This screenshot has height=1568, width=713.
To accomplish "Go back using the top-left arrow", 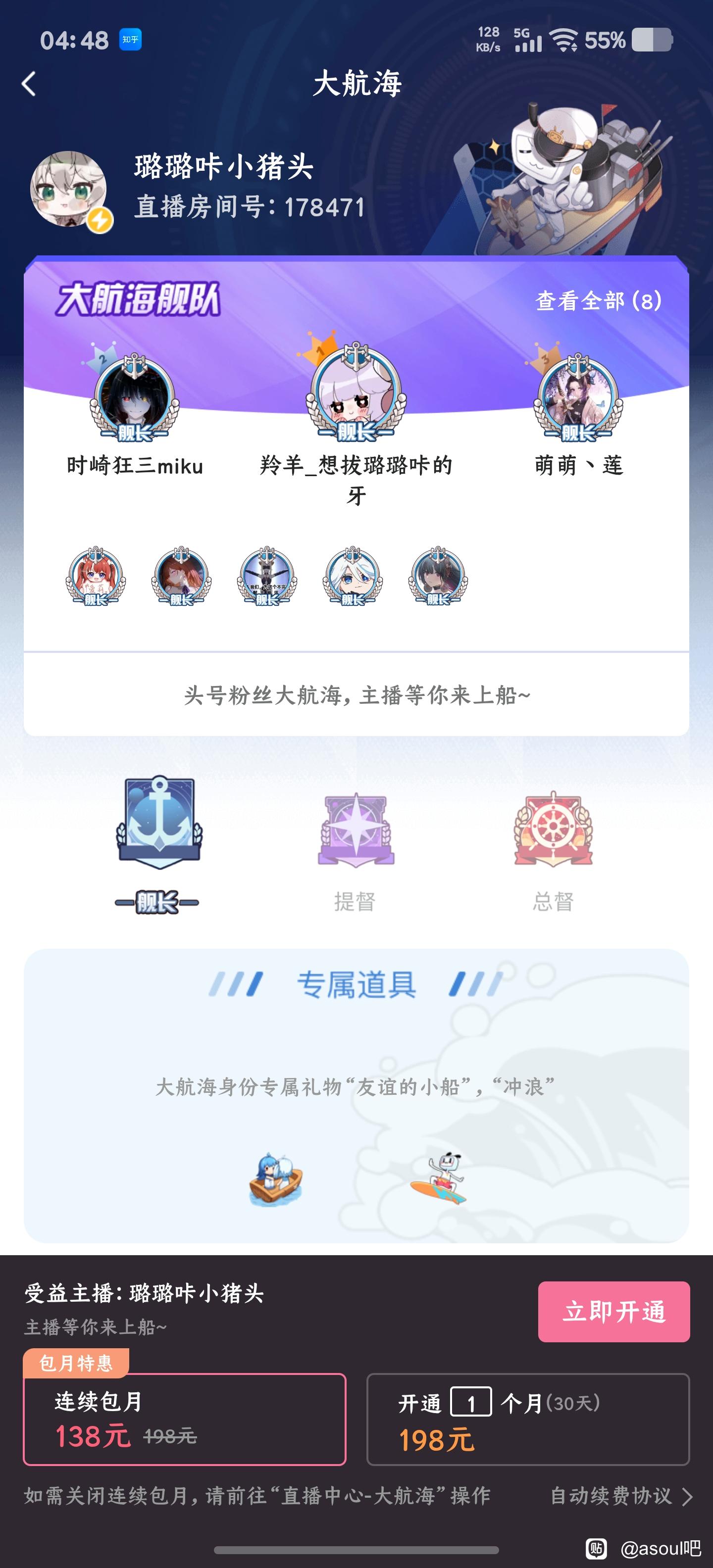I will (x=29, y=84).
